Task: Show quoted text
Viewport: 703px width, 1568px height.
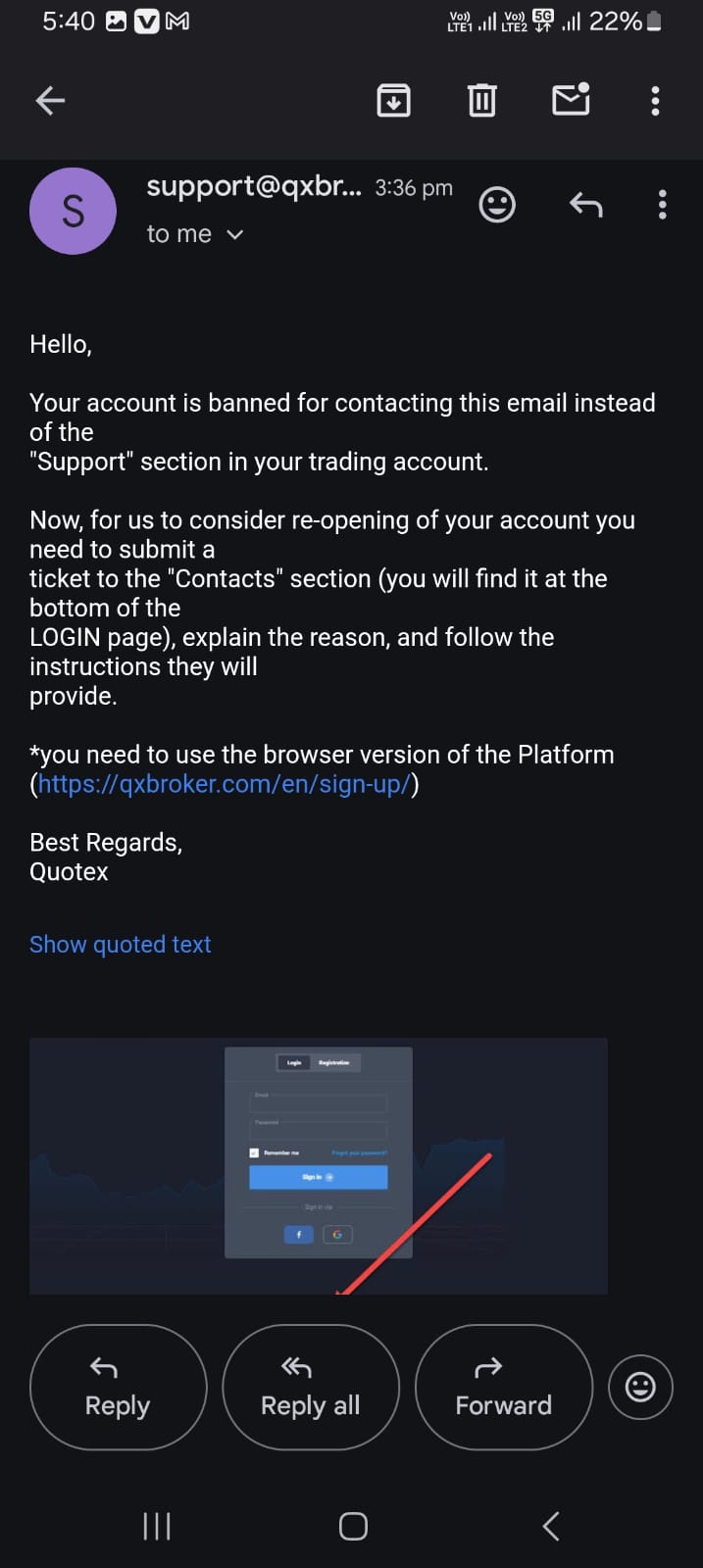Action: click(x=121, y=945)
